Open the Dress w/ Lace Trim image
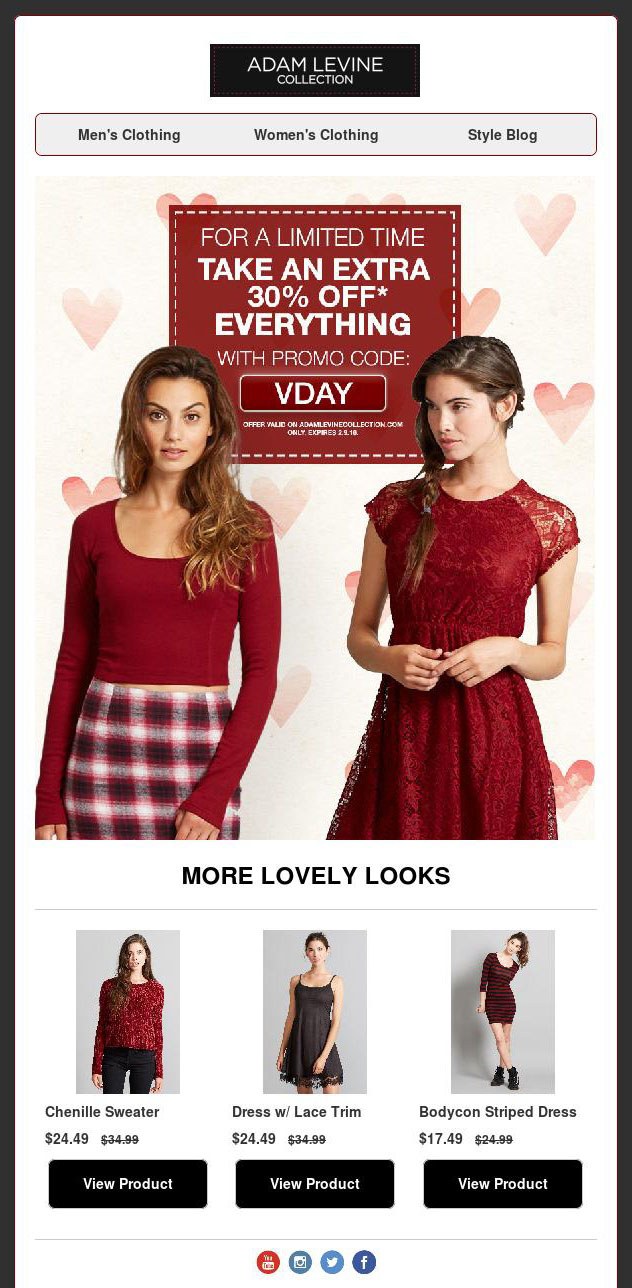Image resolution: width=632 pixels, height=1288 pixels. pyautogui.click(x=315, y=1012)
